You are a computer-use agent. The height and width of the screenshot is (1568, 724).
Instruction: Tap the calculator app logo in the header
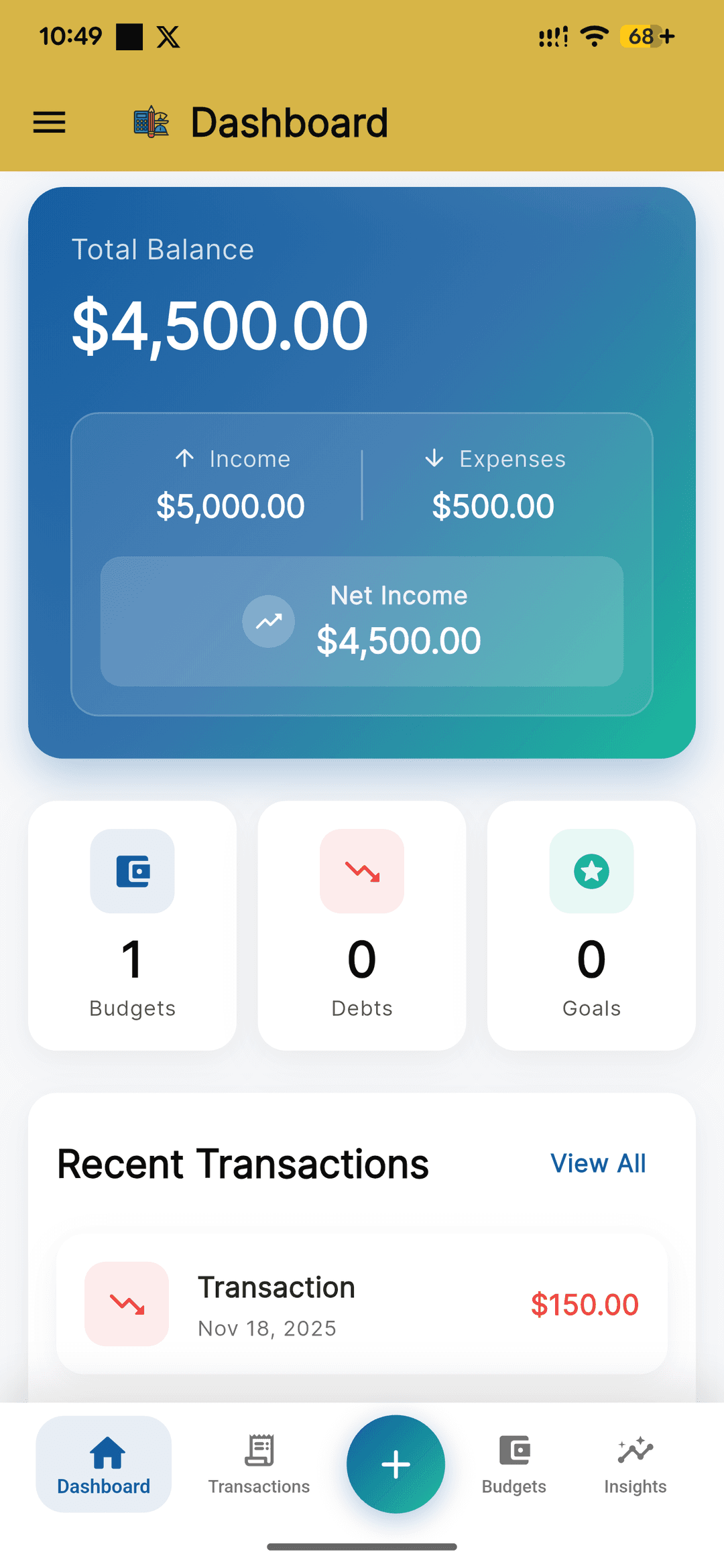pyautogui.click(x=150, y=121)
